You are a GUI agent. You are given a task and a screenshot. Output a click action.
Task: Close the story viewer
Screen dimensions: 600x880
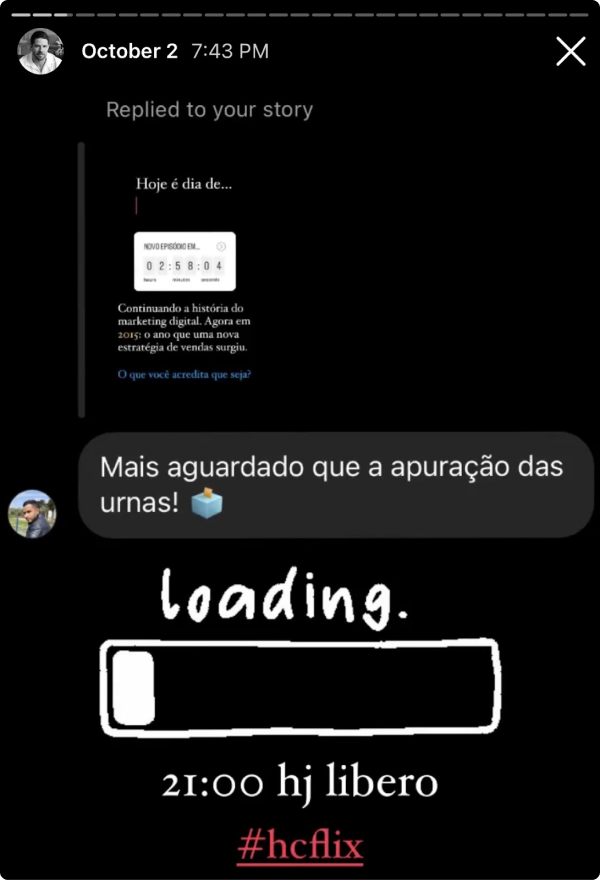click(571, 51)
